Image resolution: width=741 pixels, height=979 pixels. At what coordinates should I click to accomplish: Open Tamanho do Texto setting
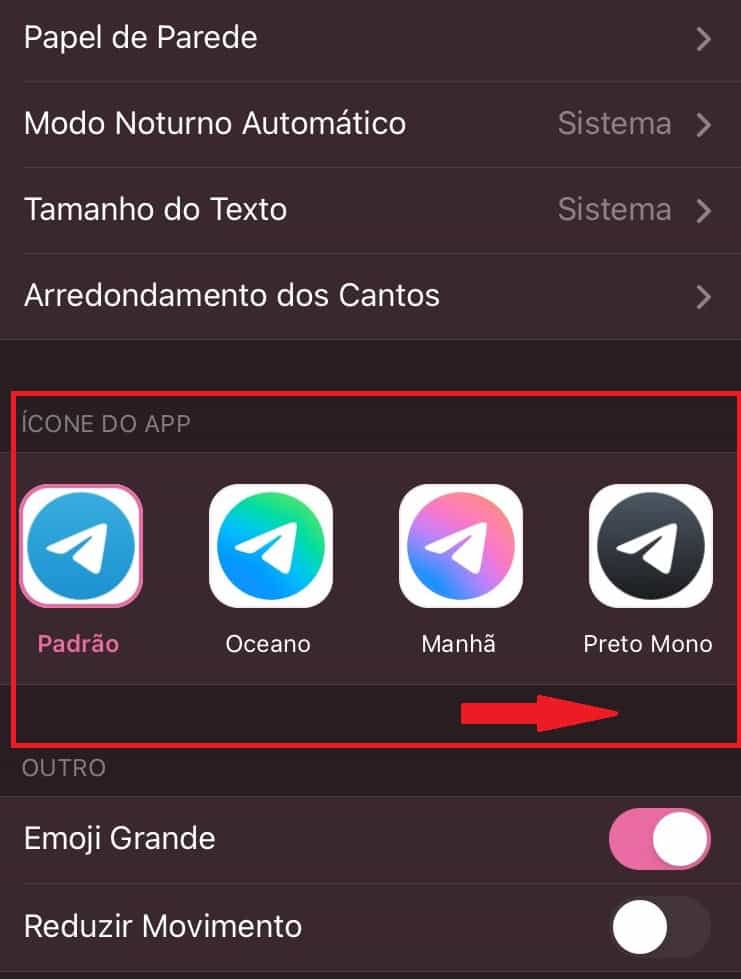370,210
